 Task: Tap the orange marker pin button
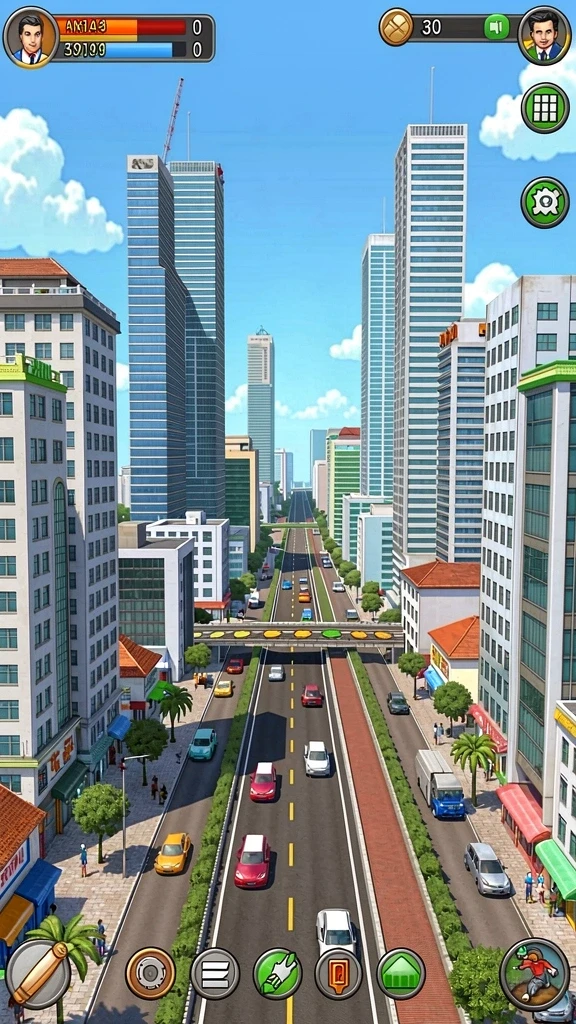pos(338,974)
